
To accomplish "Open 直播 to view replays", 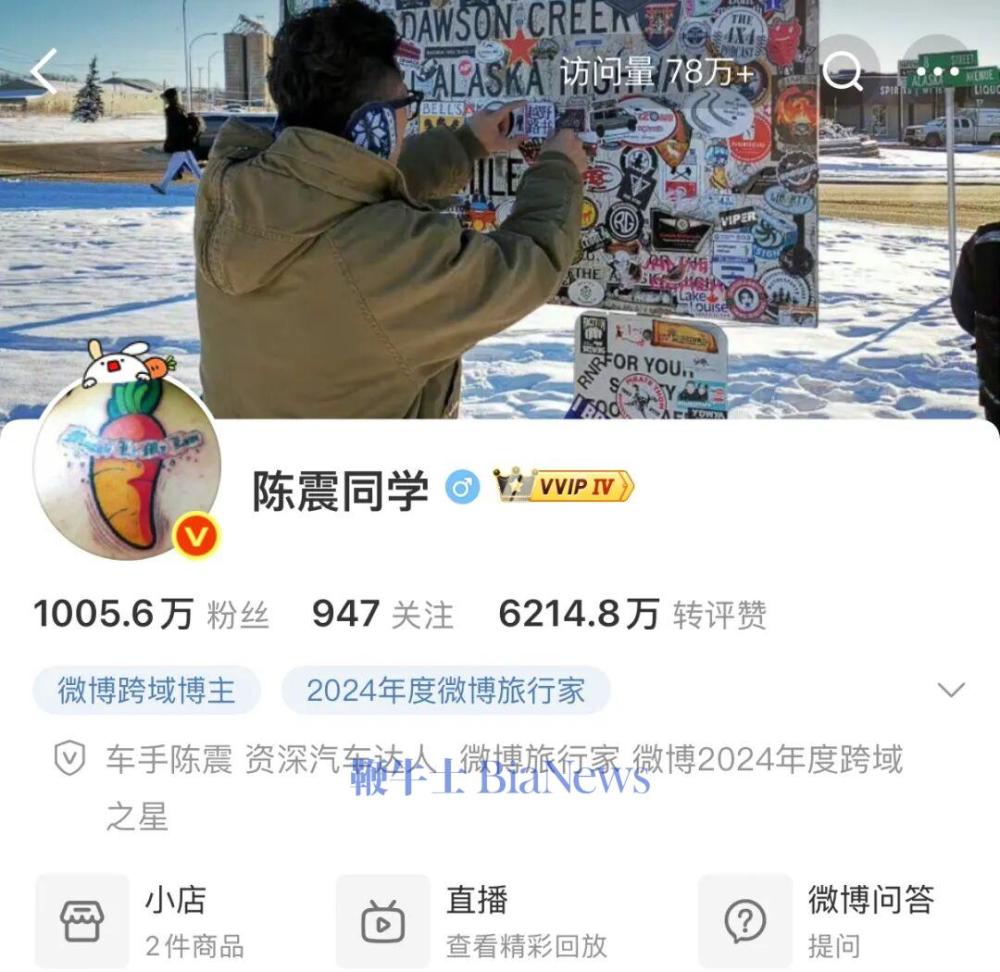I will pyautogui.click(x=470, y=921).
